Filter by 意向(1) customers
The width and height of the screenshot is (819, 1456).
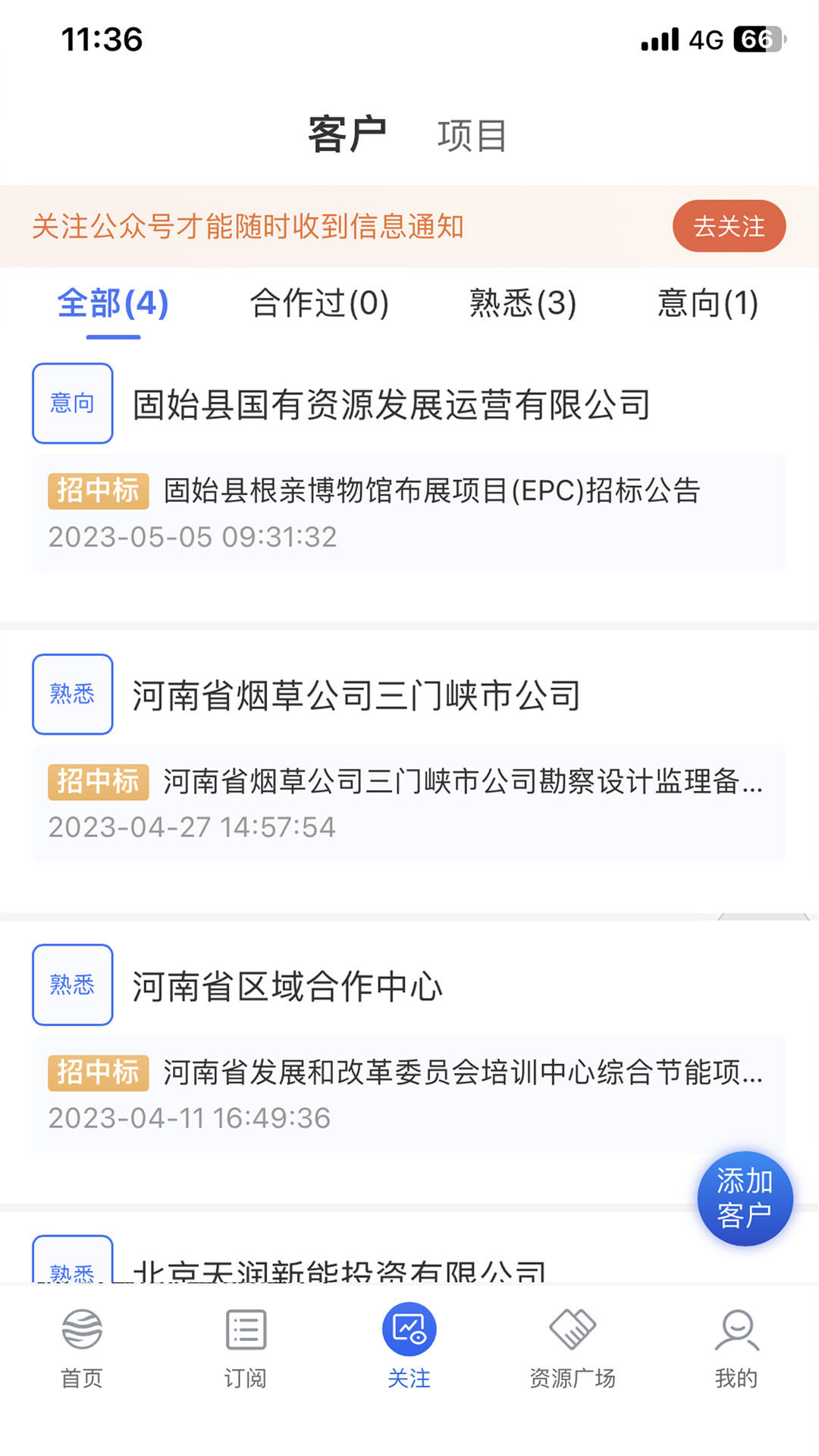(x=708, y=303)
